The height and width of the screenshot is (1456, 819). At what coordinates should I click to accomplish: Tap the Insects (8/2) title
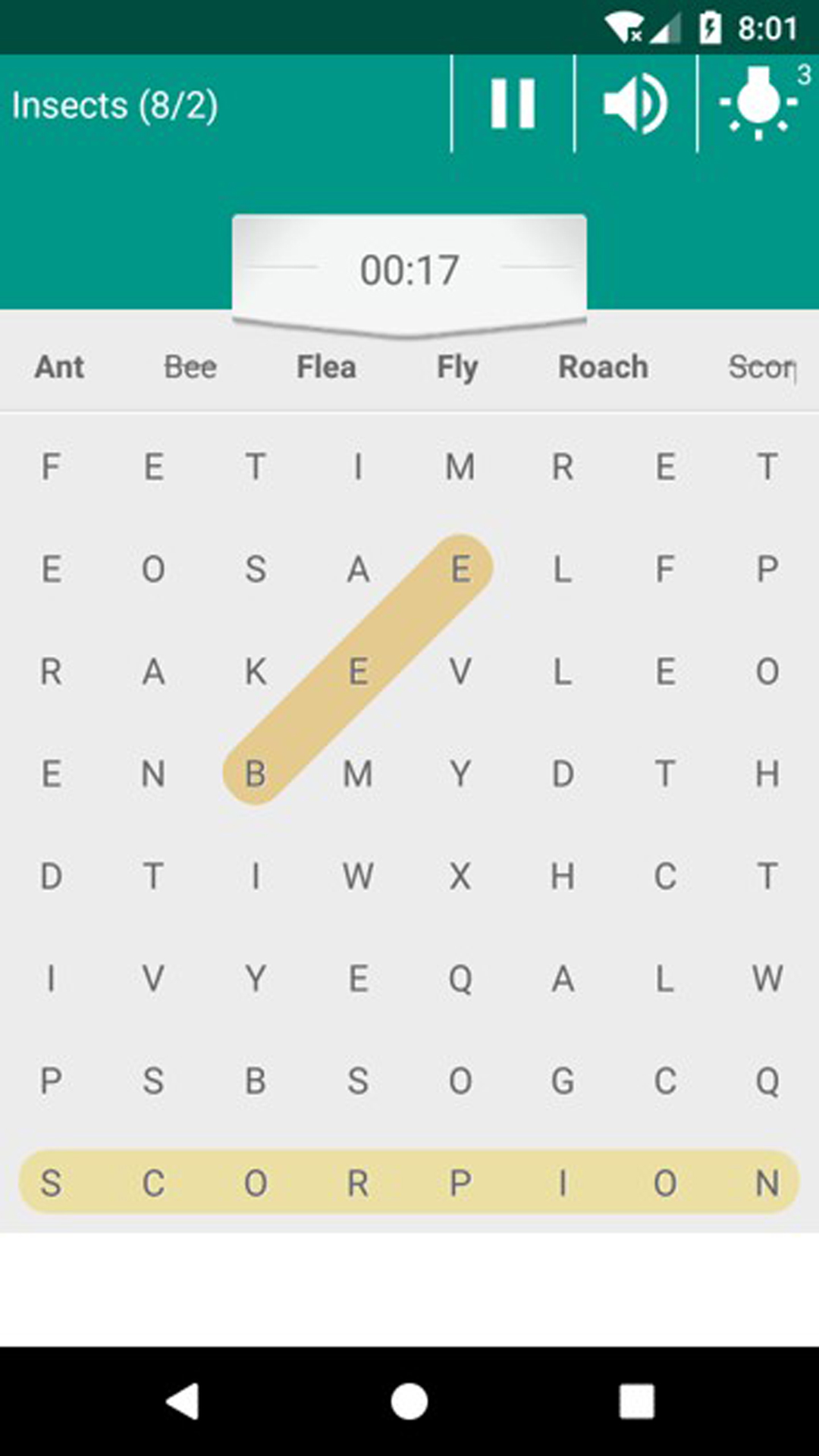tap(115, 105)
